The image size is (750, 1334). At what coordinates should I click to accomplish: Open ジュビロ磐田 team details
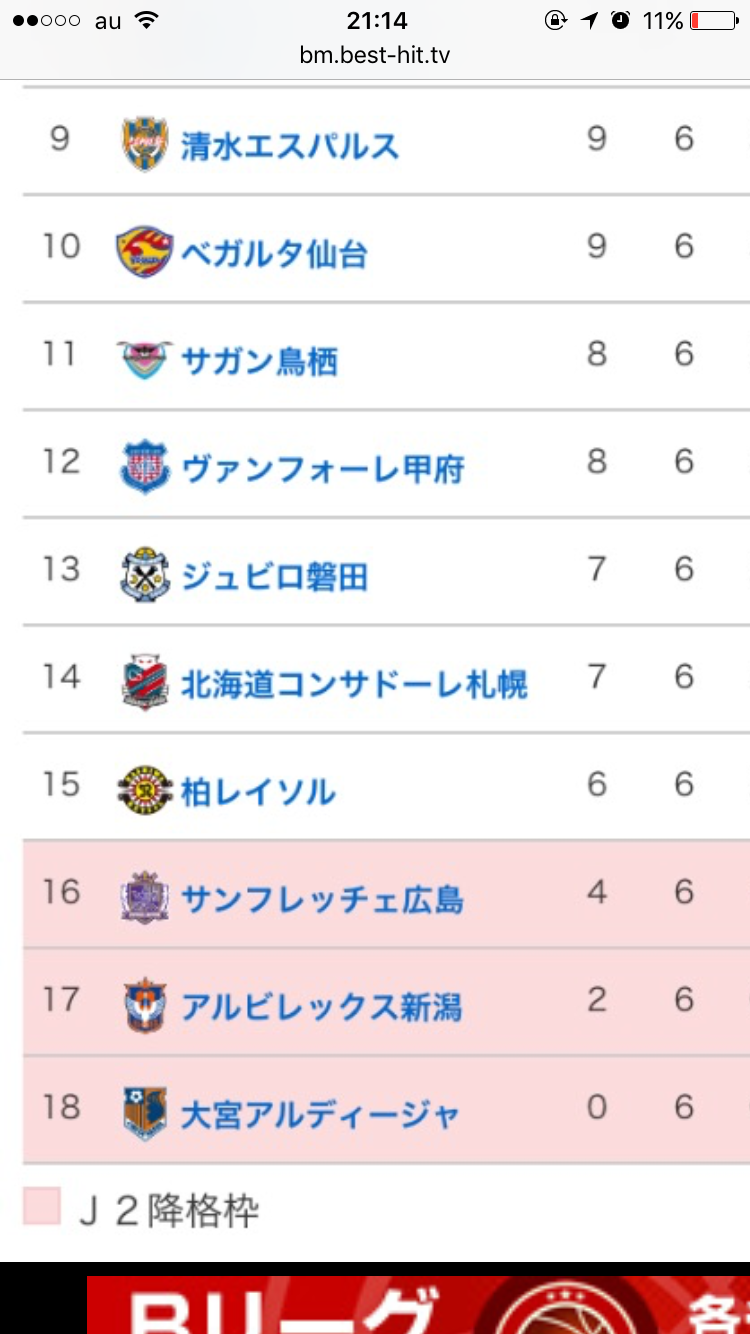(274, 577)
